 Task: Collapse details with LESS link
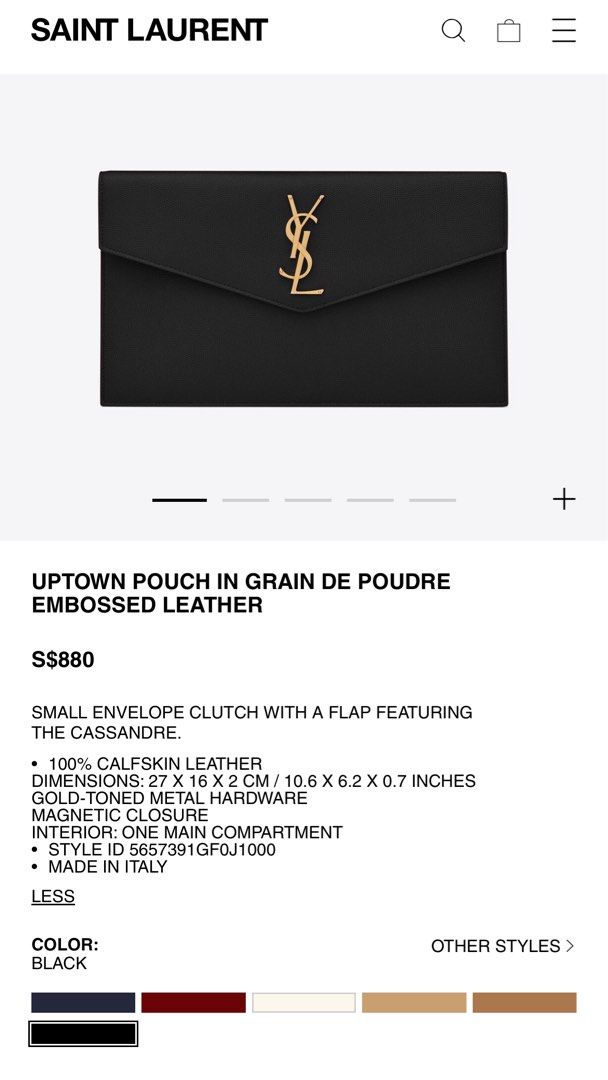click(x=53, y=896)
